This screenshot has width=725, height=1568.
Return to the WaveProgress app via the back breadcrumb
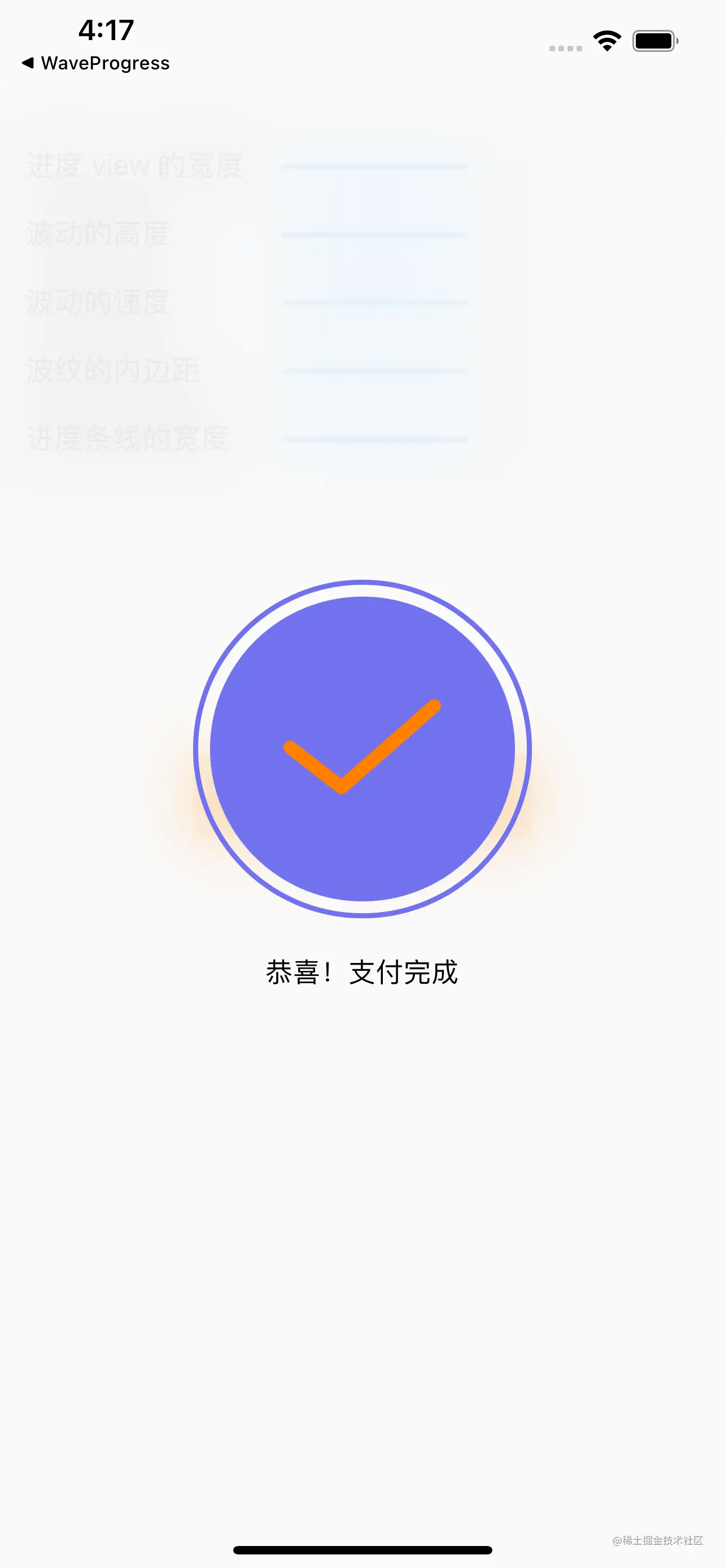point(95,63)
